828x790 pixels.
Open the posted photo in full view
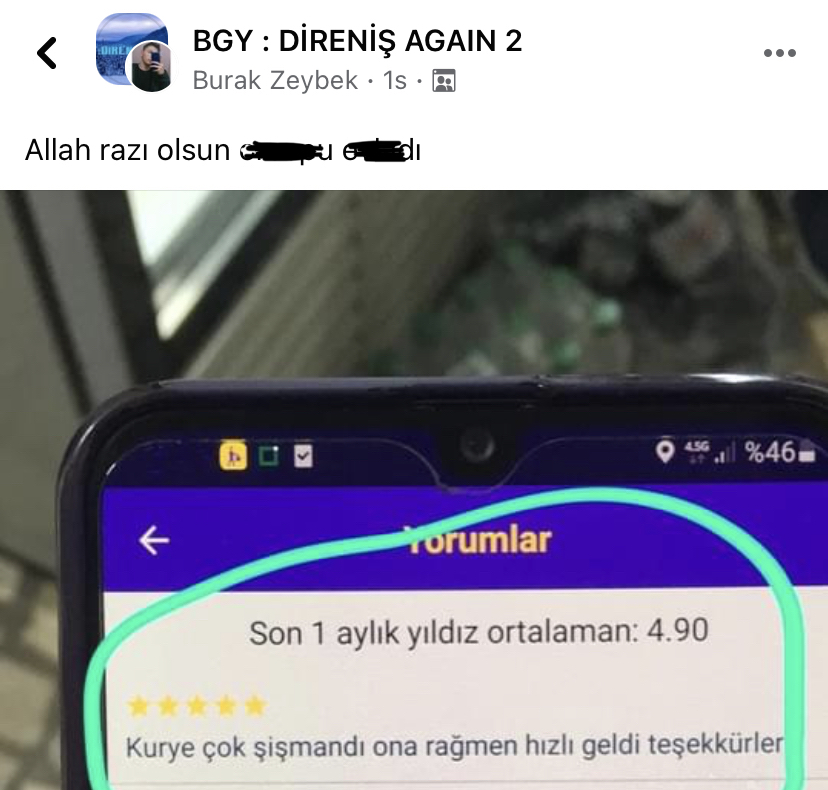tap(414, 490)
